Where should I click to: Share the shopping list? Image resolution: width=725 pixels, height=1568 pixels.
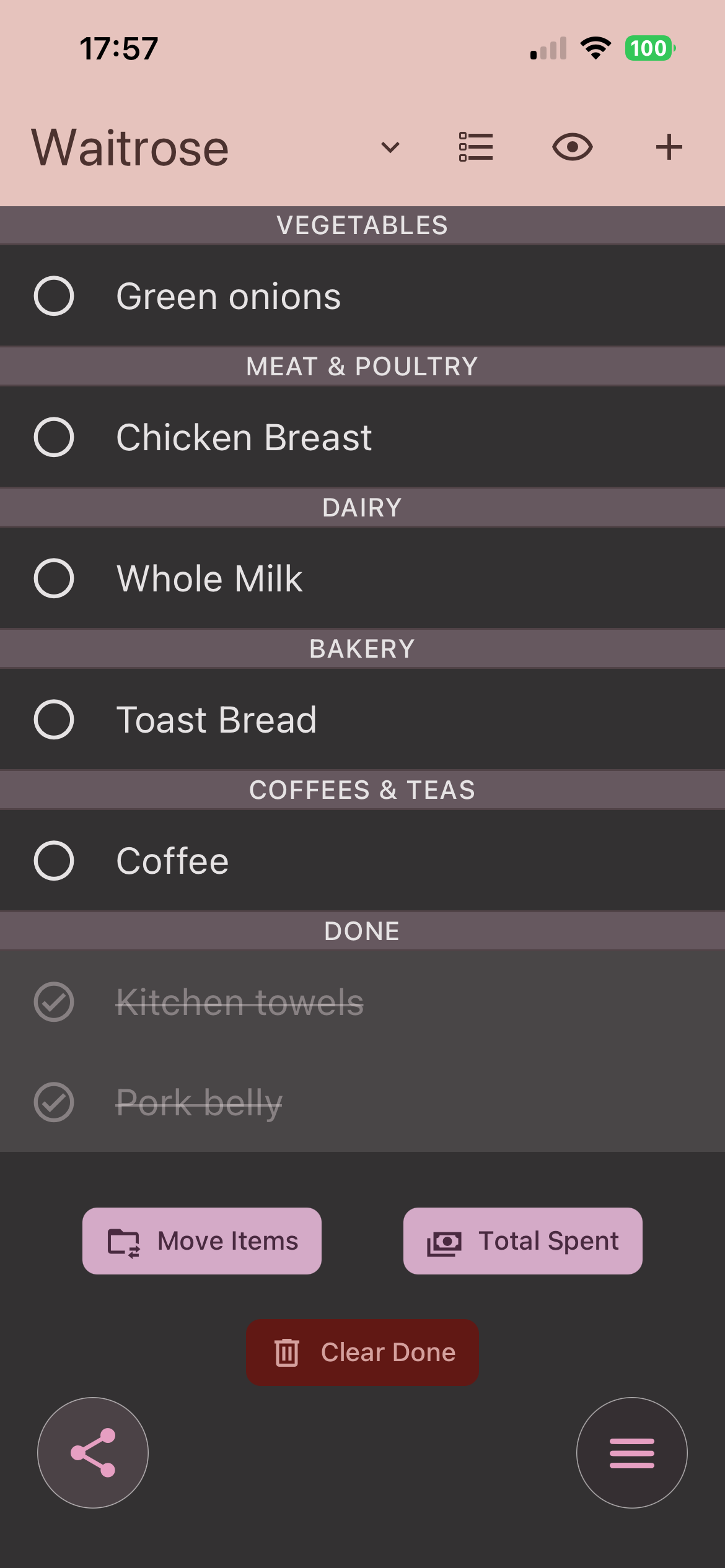pos(93,1453)
